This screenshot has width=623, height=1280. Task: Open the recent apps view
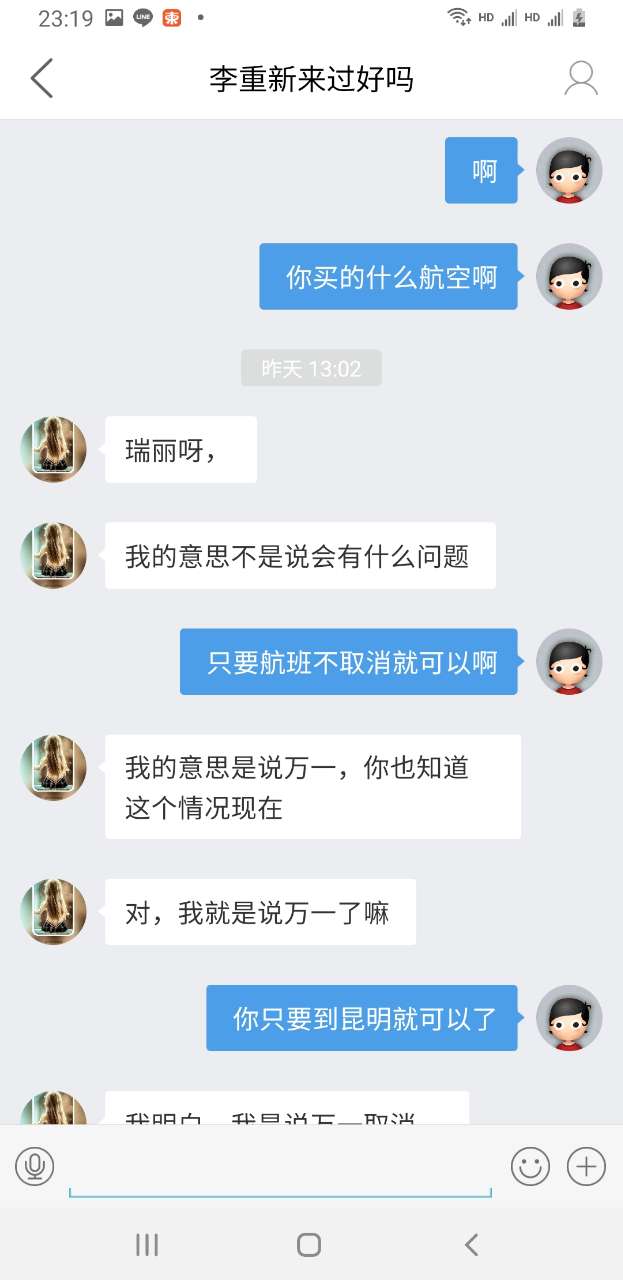[147, 1244]
